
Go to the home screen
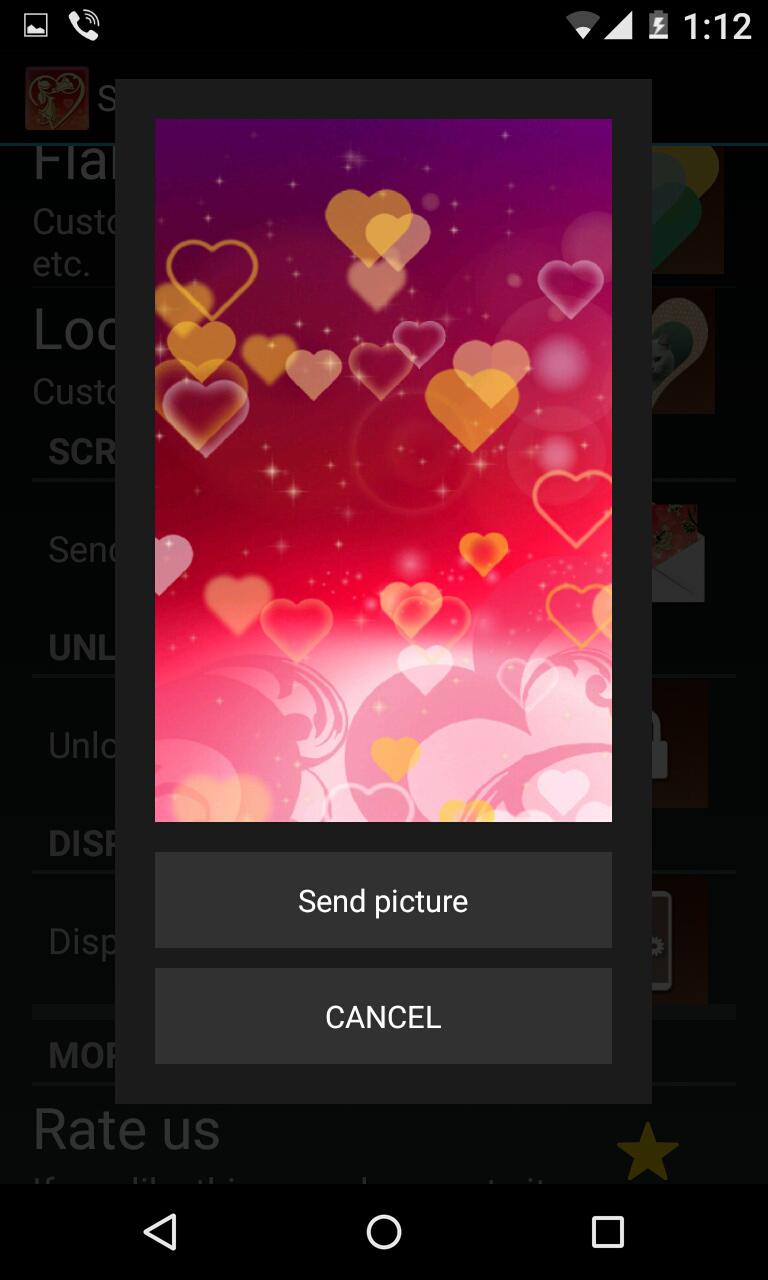tap(384, 1232)
